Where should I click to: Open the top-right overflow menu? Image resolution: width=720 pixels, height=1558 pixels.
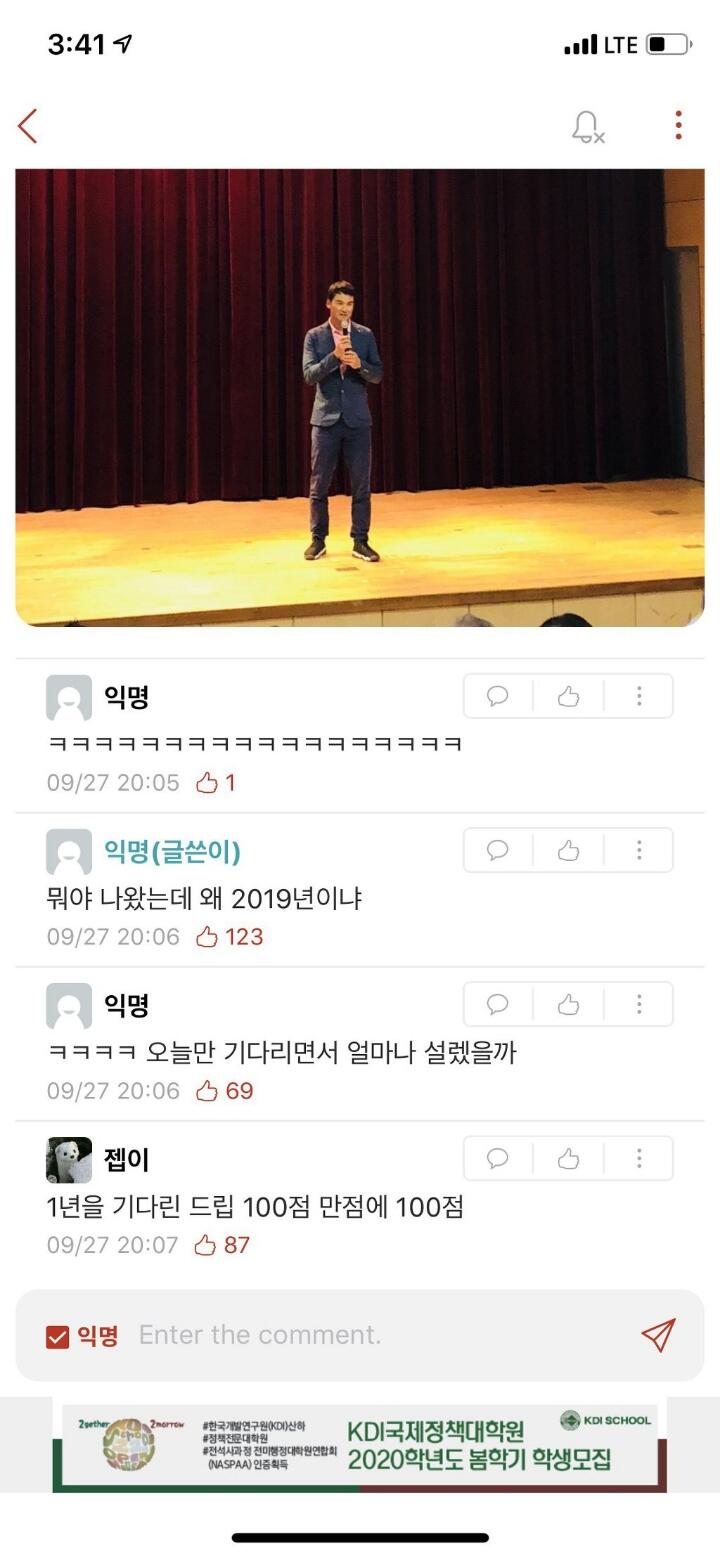[x=678, y=125]
